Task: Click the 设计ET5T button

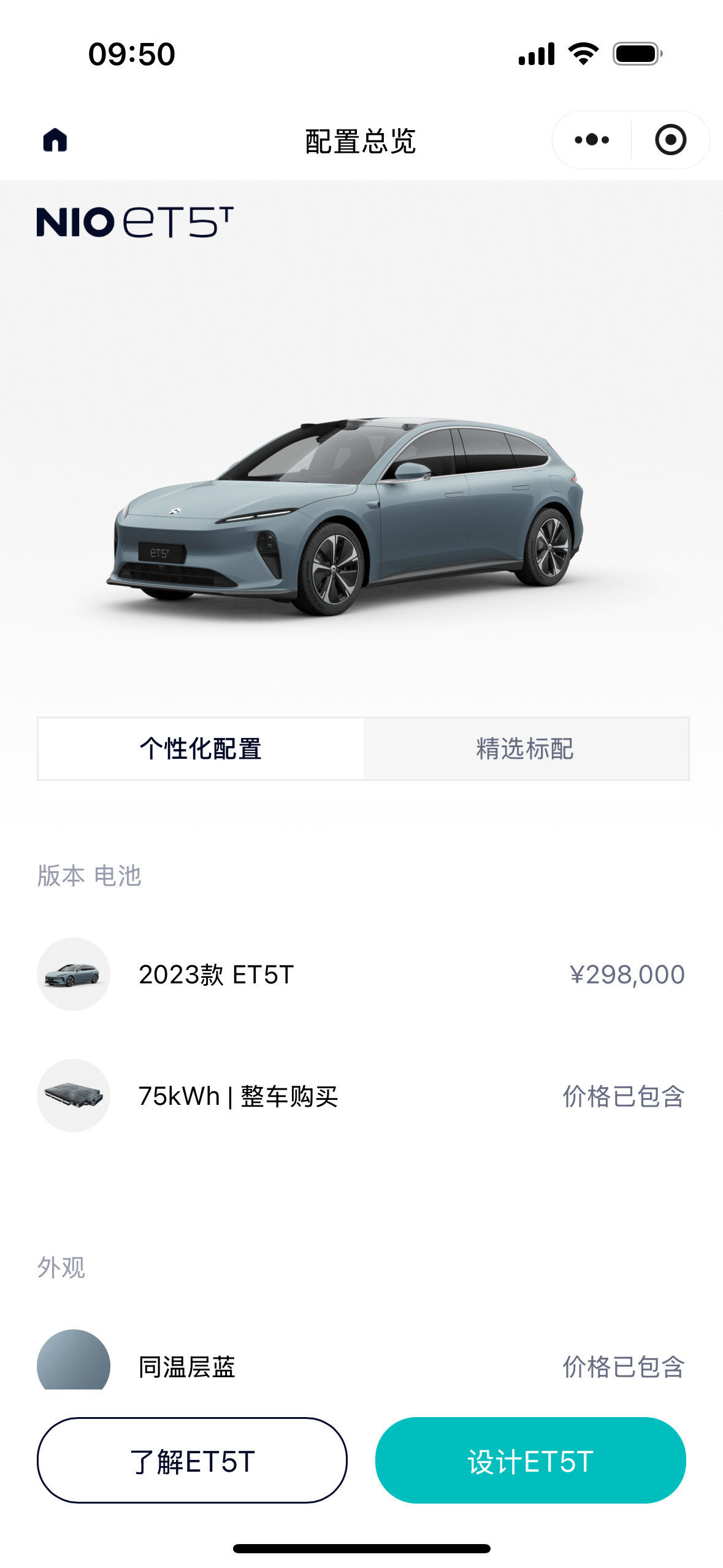Action: [x=530, y=1460]
